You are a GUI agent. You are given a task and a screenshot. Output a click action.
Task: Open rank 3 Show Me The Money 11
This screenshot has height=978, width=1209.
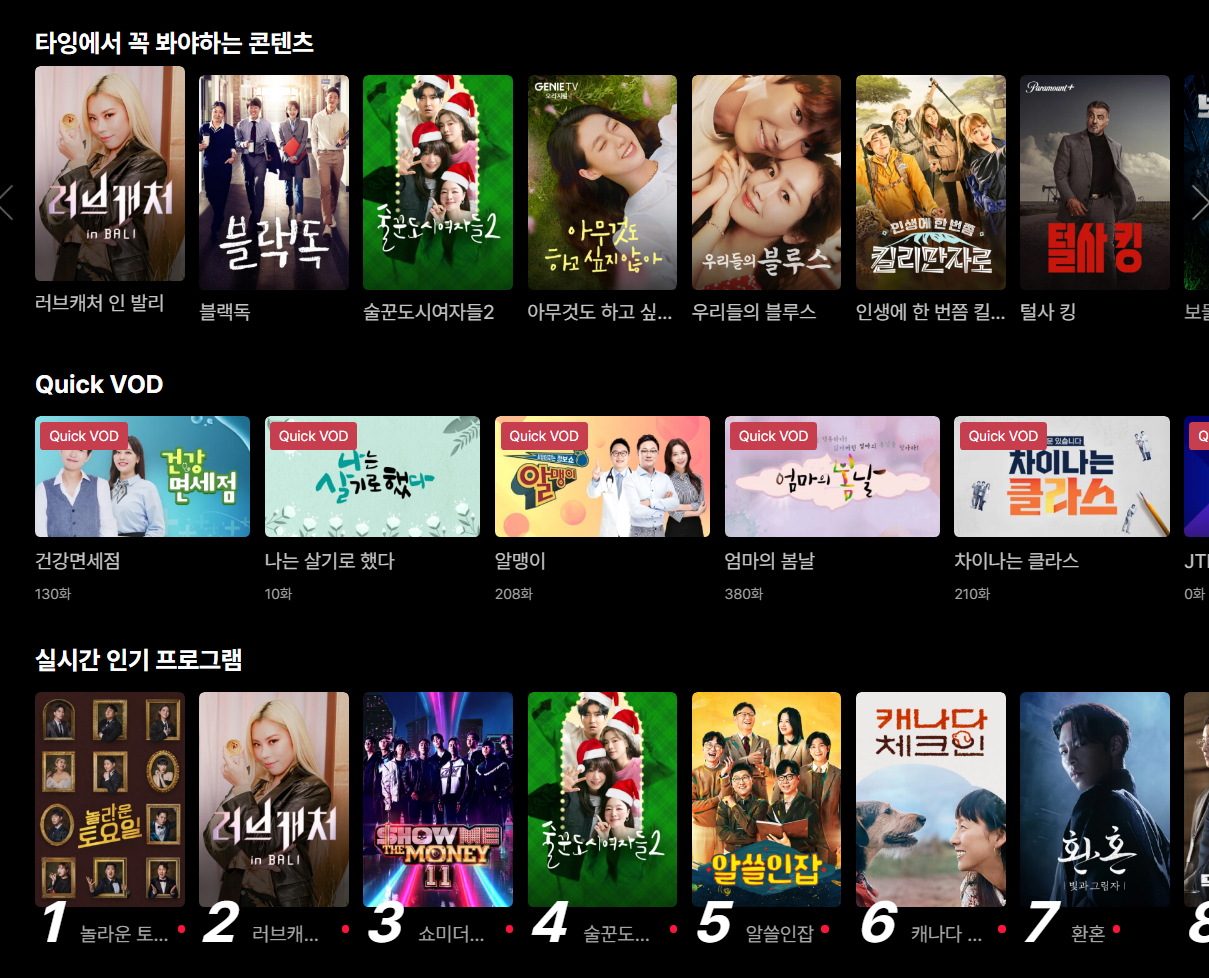pyautogui.click(x=438, y=799)
